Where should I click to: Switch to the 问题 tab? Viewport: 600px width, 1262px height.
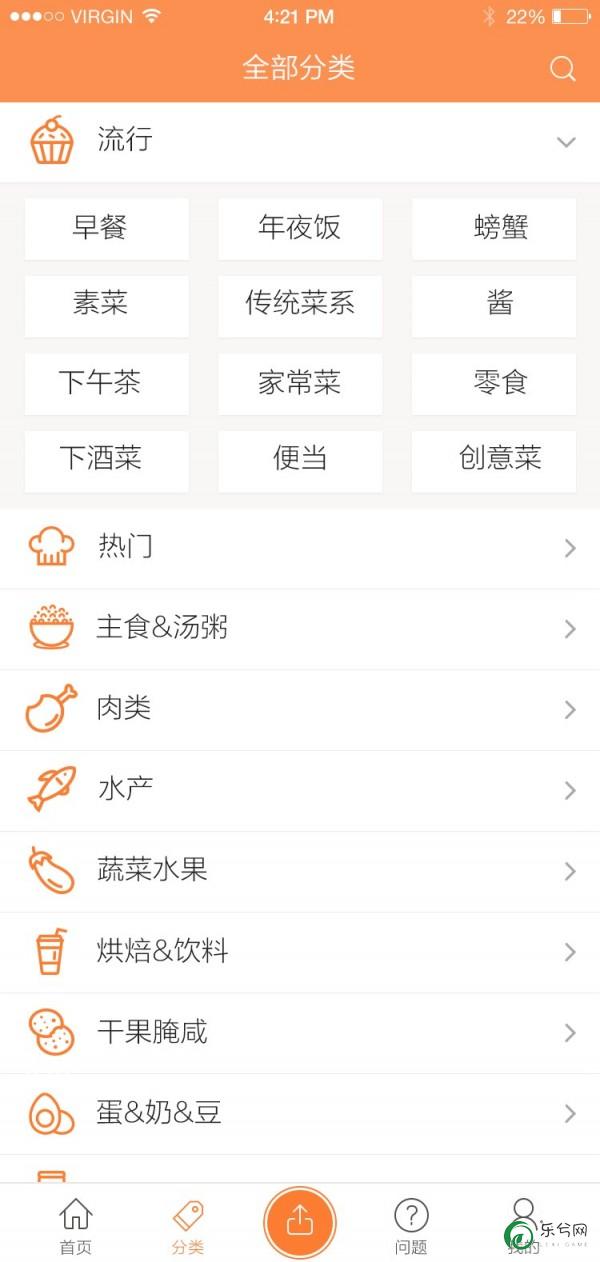click(x=411, y=1226)
